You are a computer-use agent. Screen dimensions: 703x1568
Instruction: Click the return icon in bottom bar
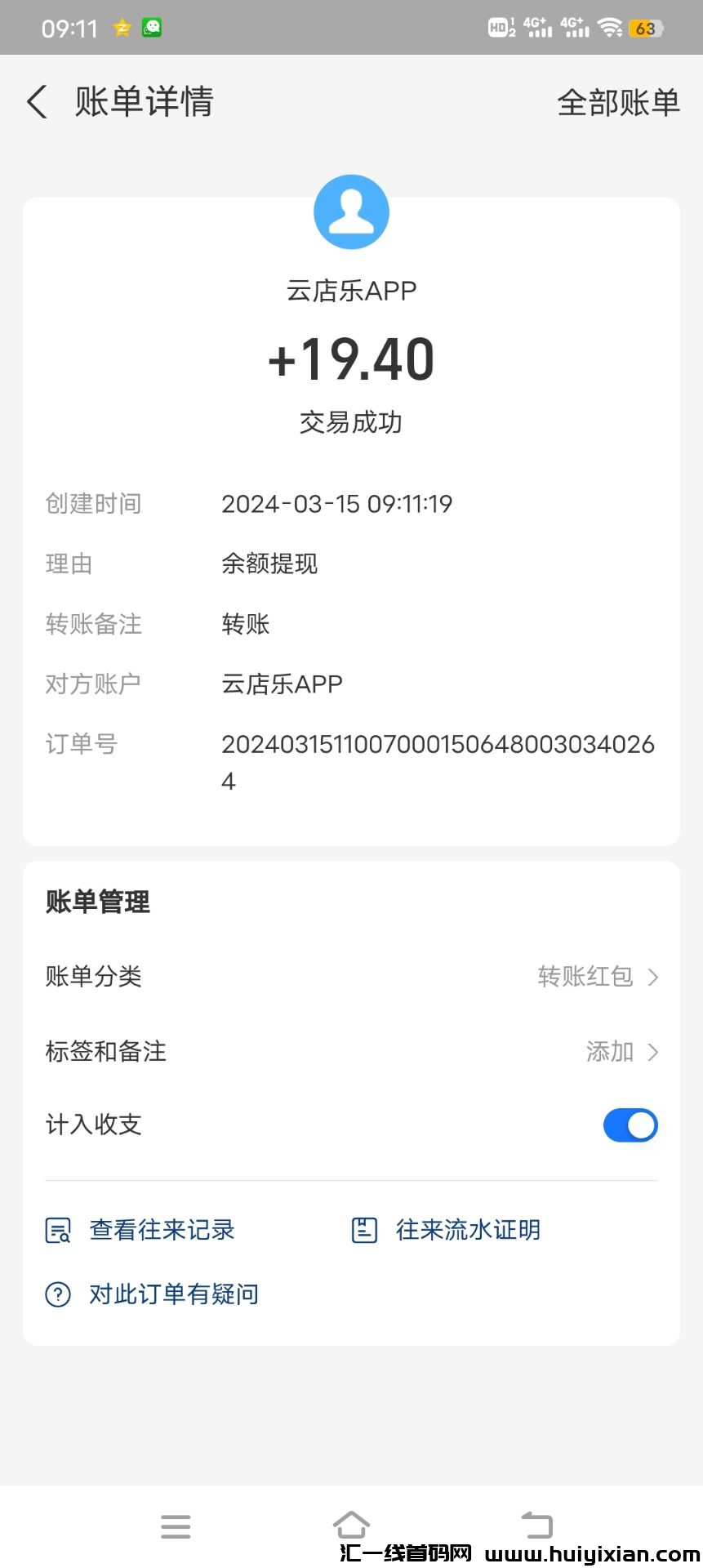[536, 1524]
